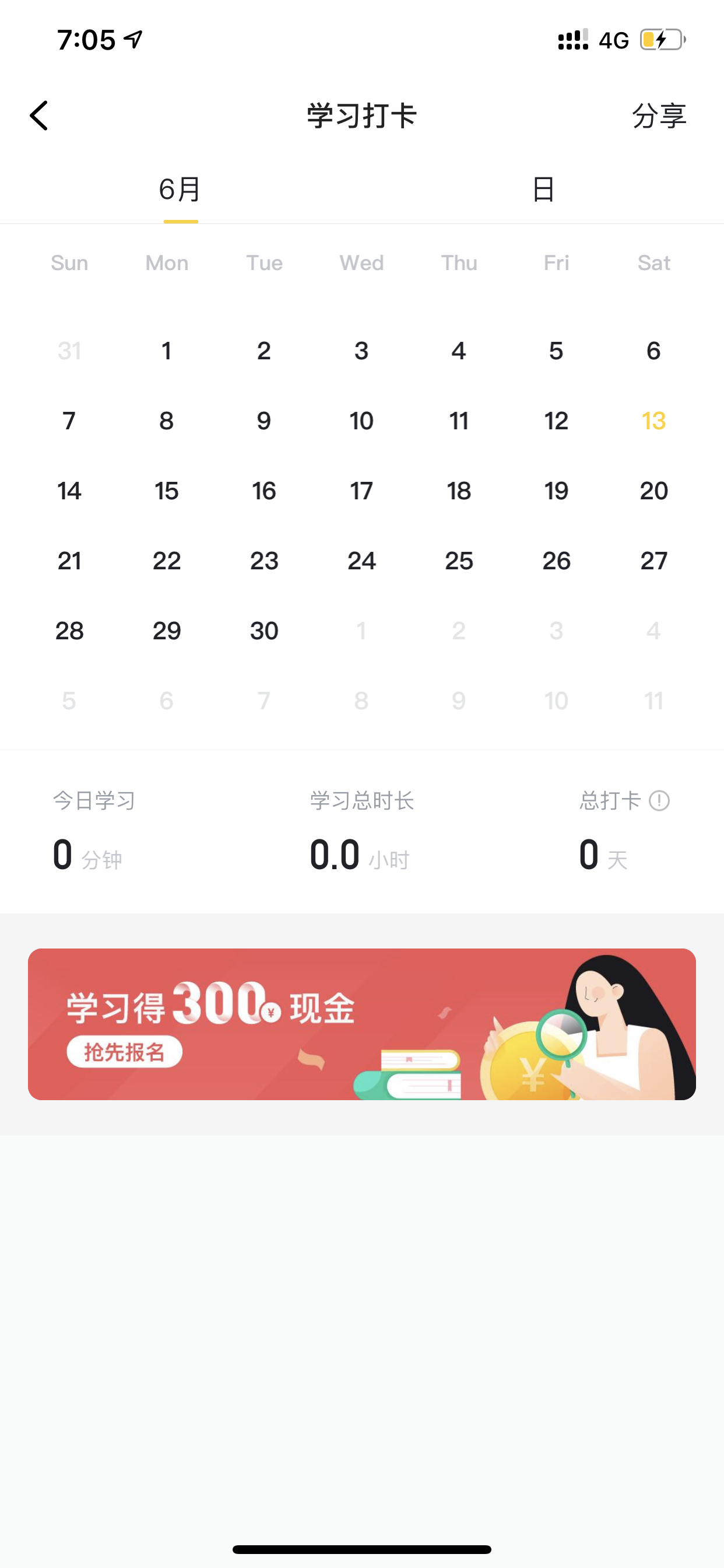Tap 分享 to share check-in
This screenshot has width=724, height=1568.
[659, 116]
